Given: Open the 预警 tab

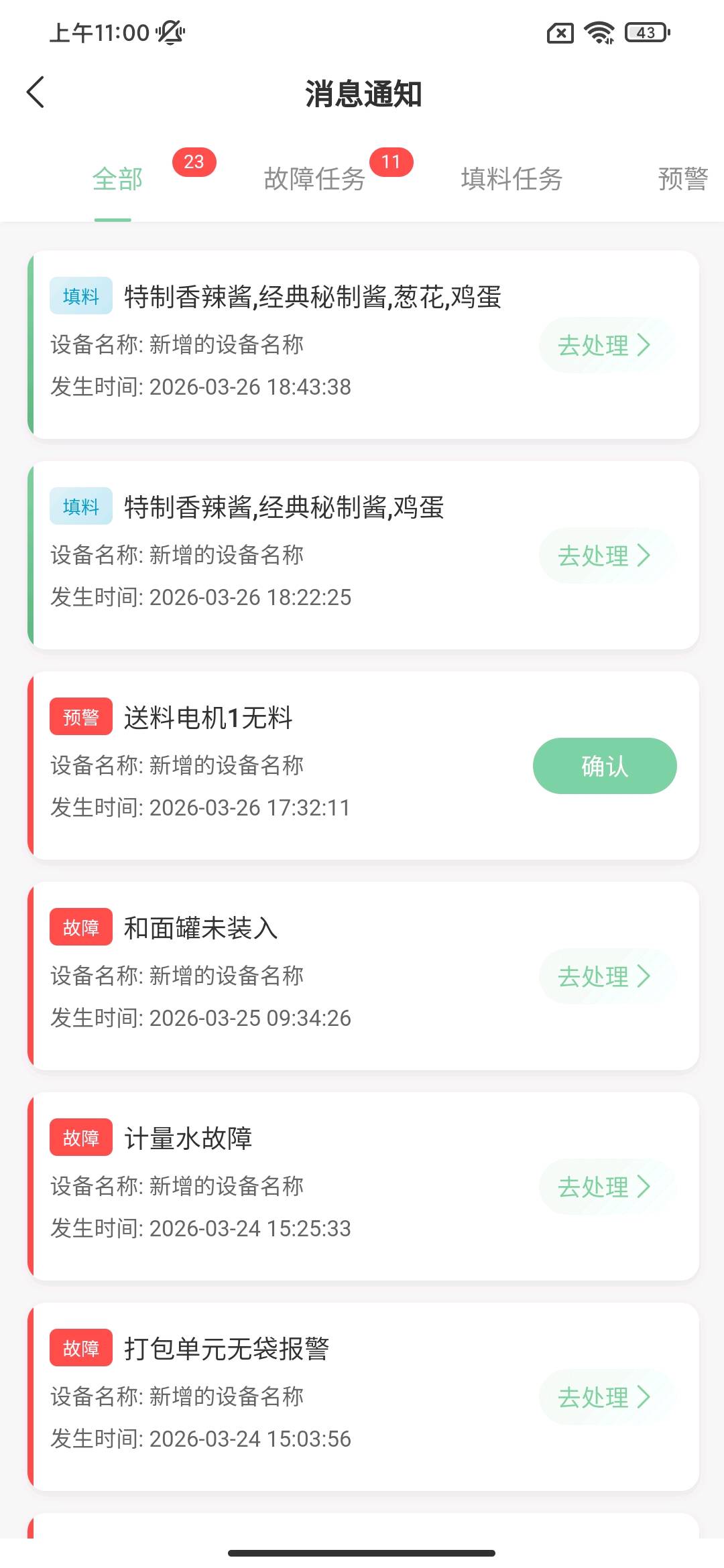Looking at the screenshot, I should [682, 179].
